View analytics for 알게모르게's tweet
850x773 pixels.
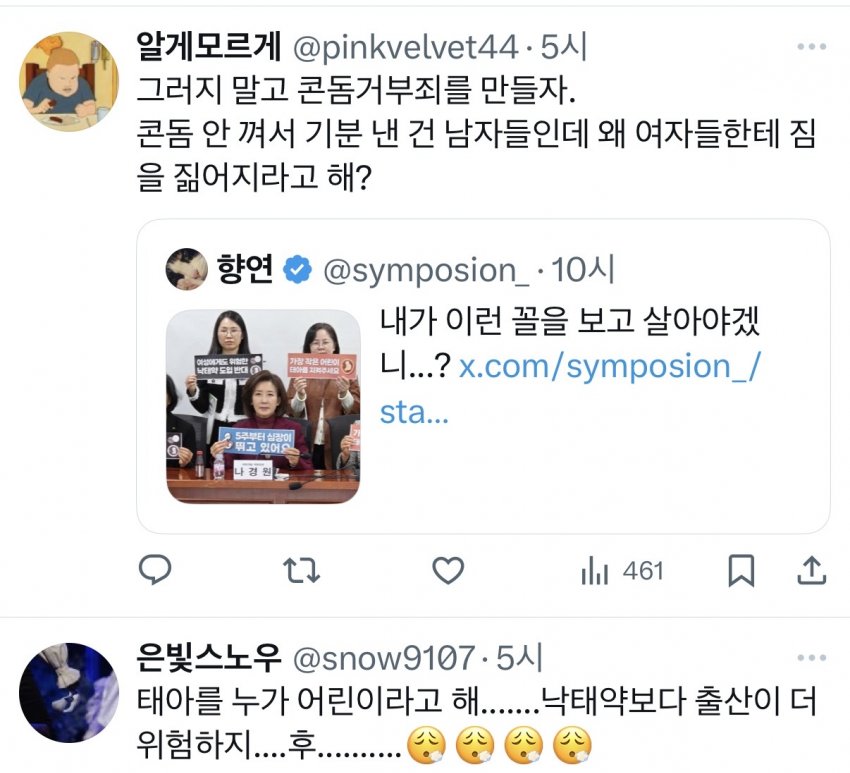[622, 571]
